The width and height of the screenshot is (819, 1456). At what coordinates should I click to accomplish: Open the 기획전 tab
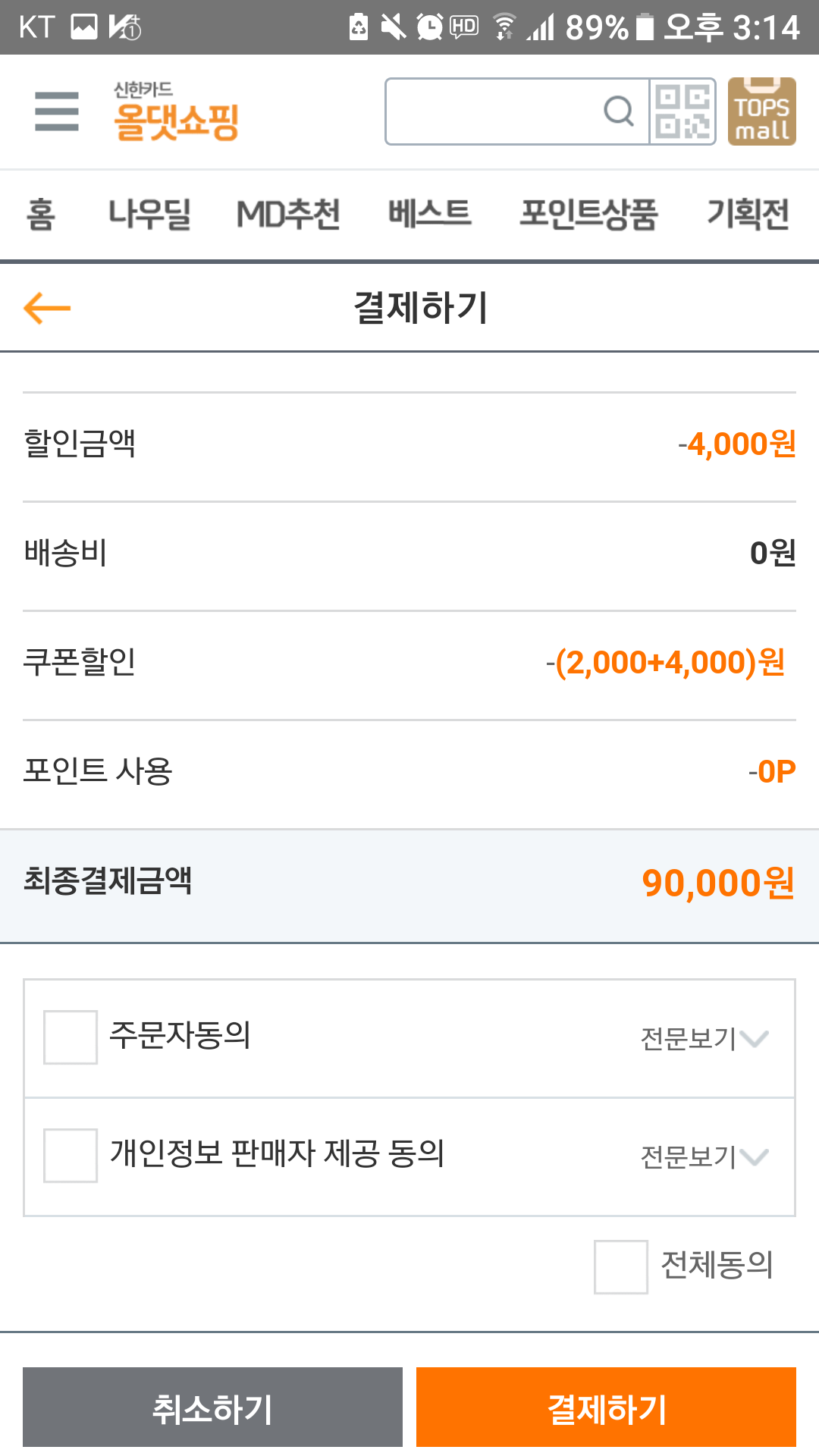pyautogui.click(x=748, y=215)
